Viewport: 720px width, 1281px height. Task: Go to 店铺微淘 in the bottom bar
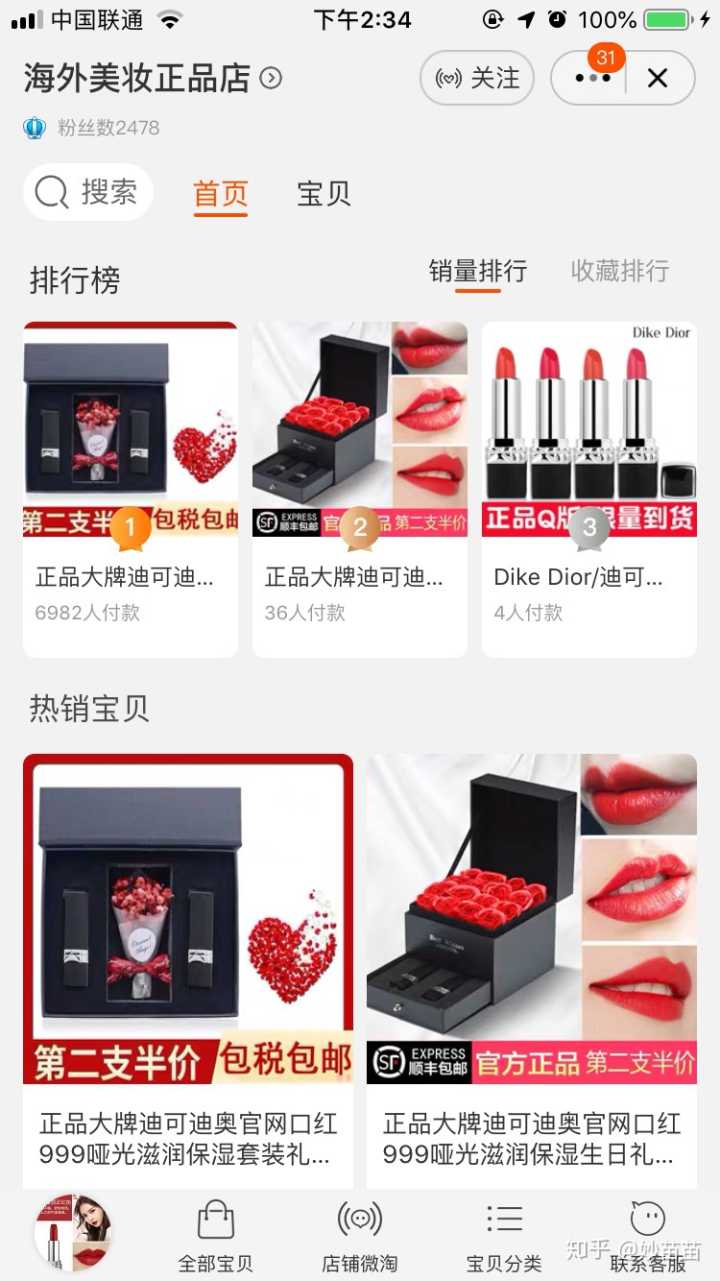click(359, 1236)
